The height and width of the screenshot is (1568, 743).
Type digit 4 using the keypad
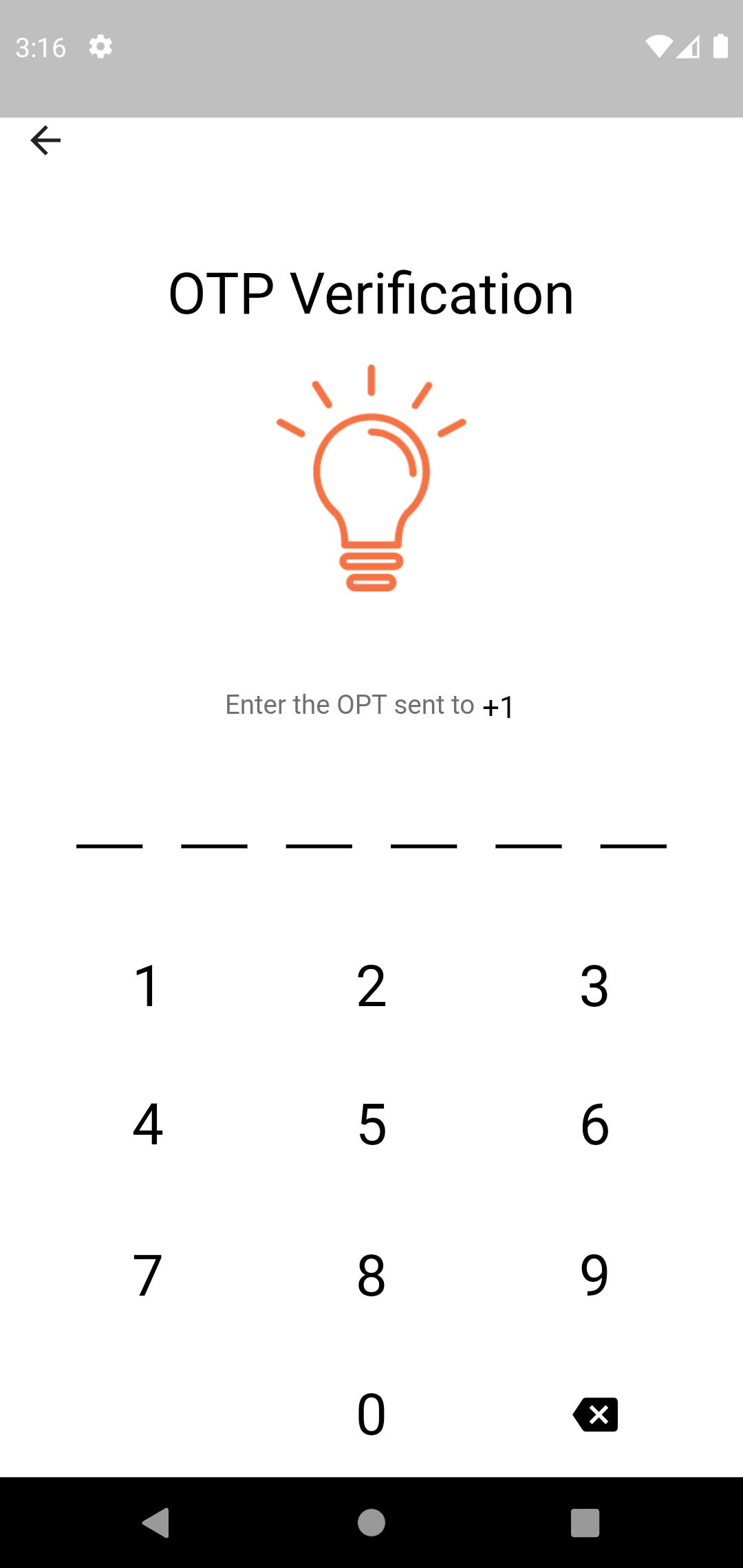147,1125
